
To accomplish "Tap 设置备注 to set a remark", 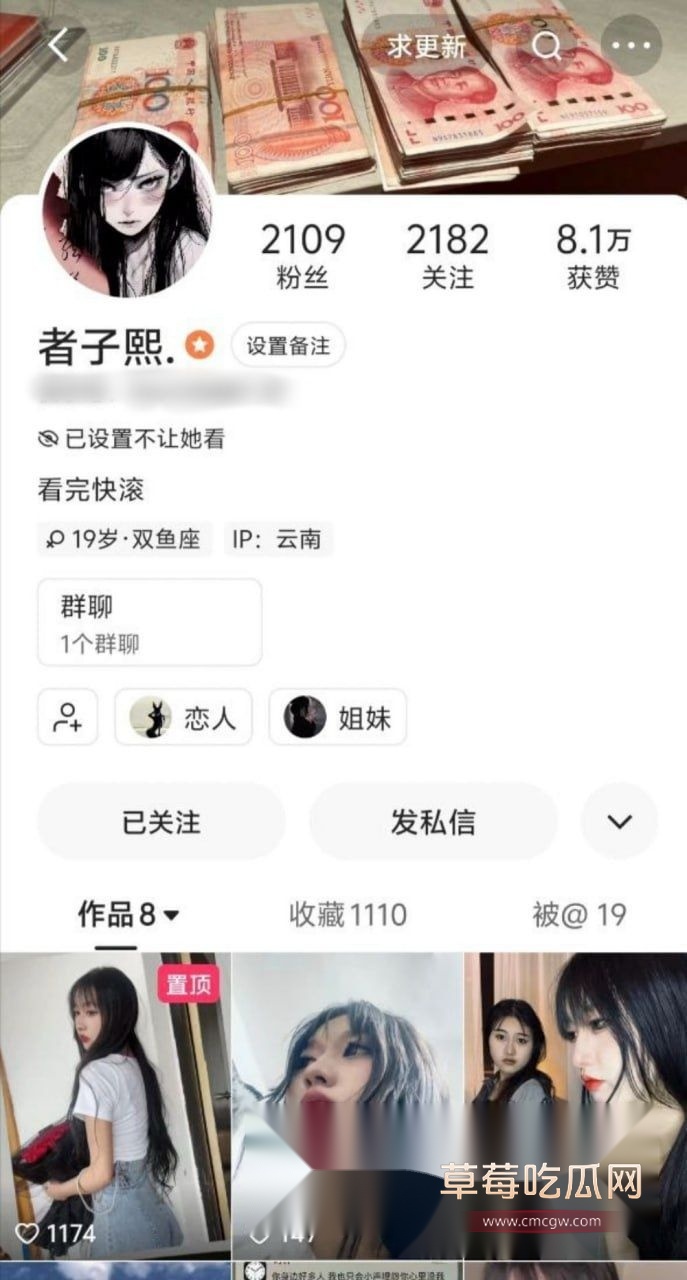I will coord(288,346).
